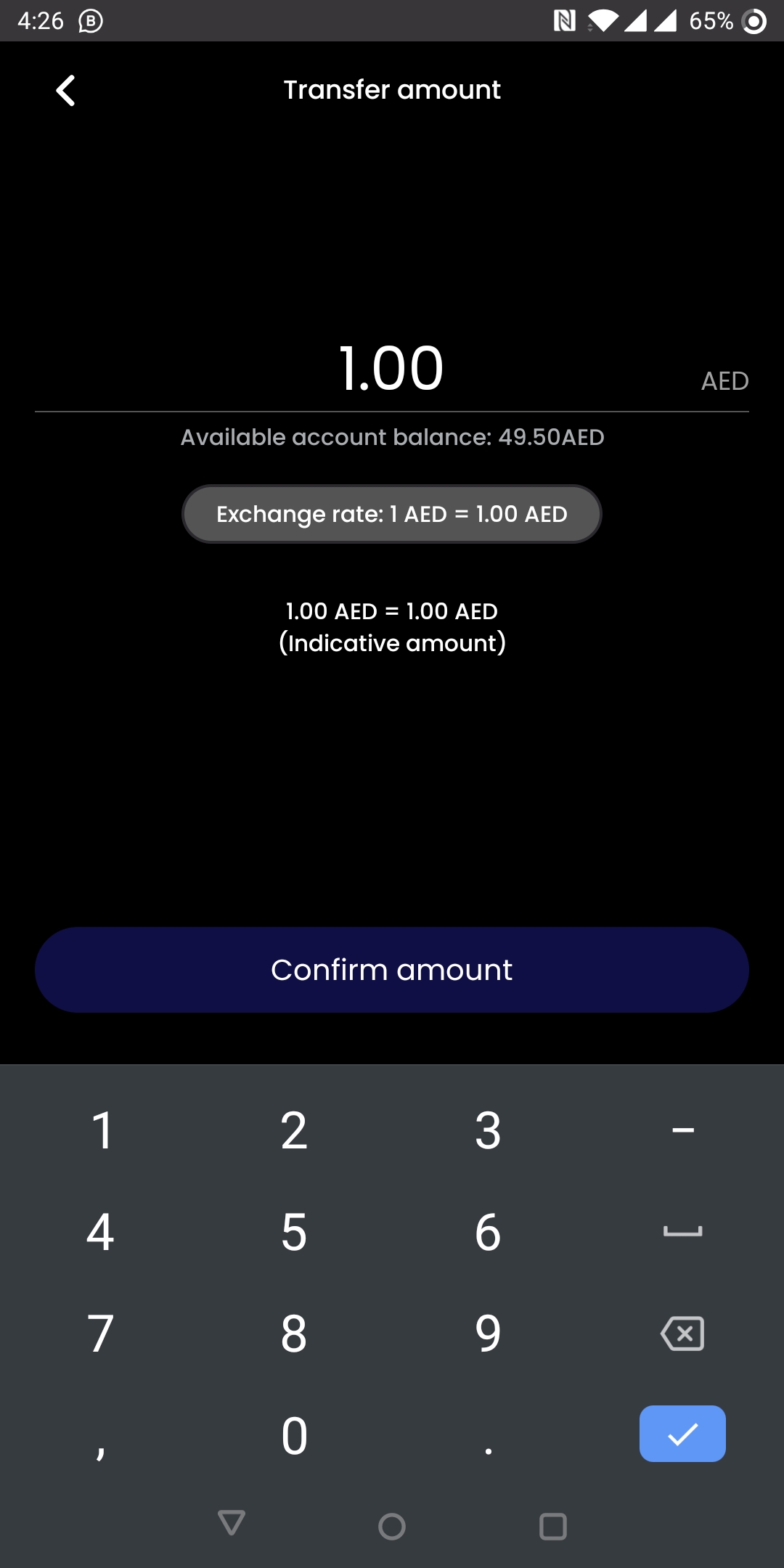Go back from Transfer amount screen
Screen dimensions: 784x1568
tap(65, 91)
